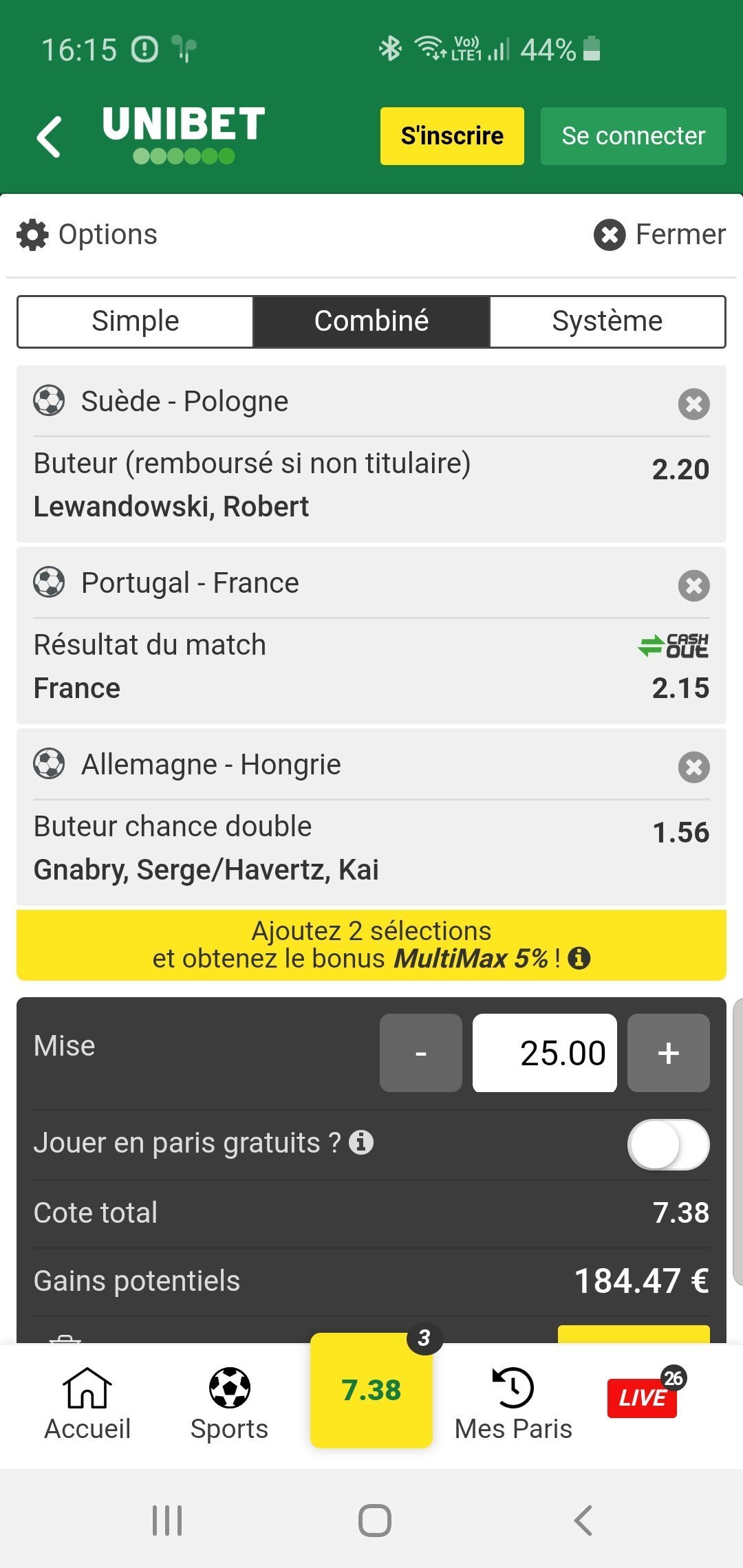Close the betslip with Fermer
This screenshot has width=743, height=1568.
660,235
